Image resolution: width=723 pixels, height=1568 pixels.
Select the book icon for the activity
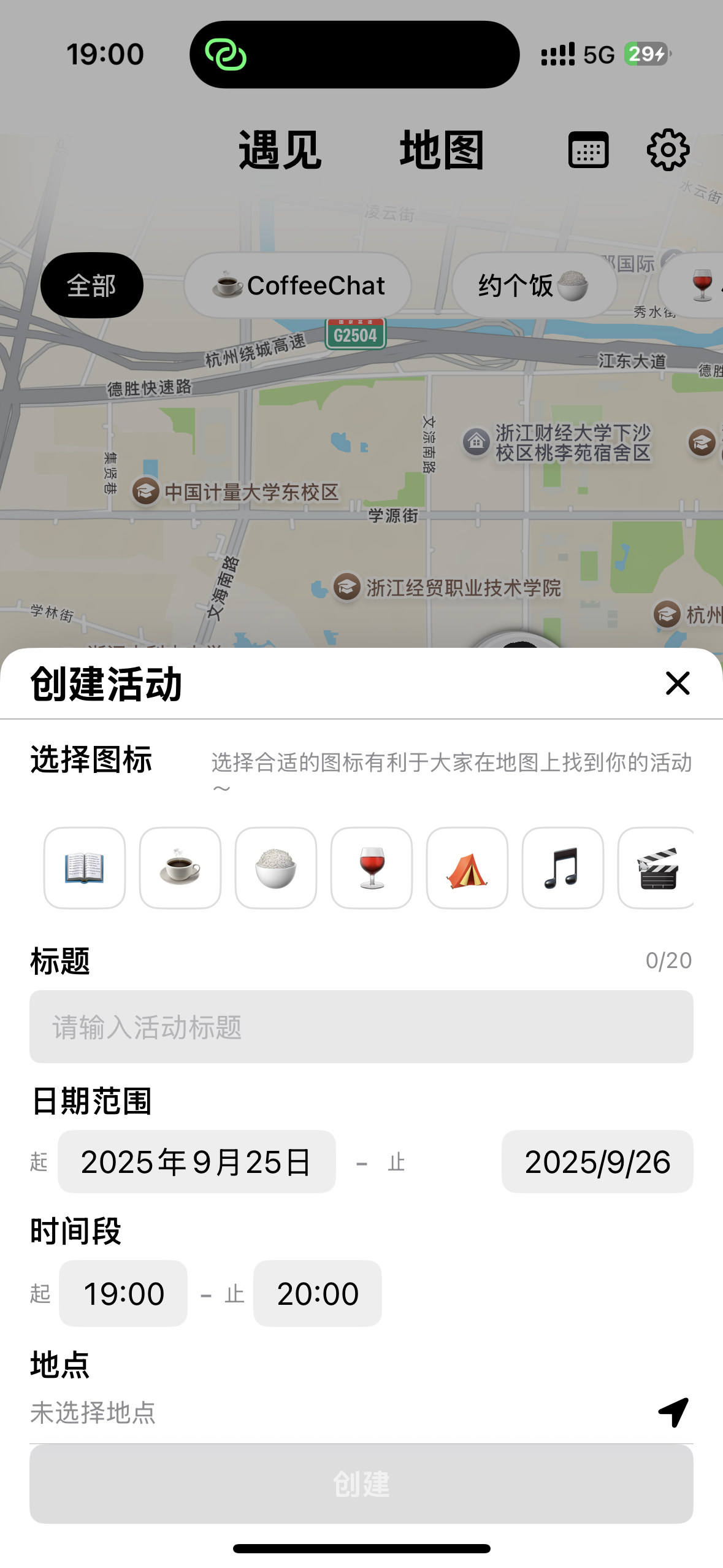click(x=84, y=868)
